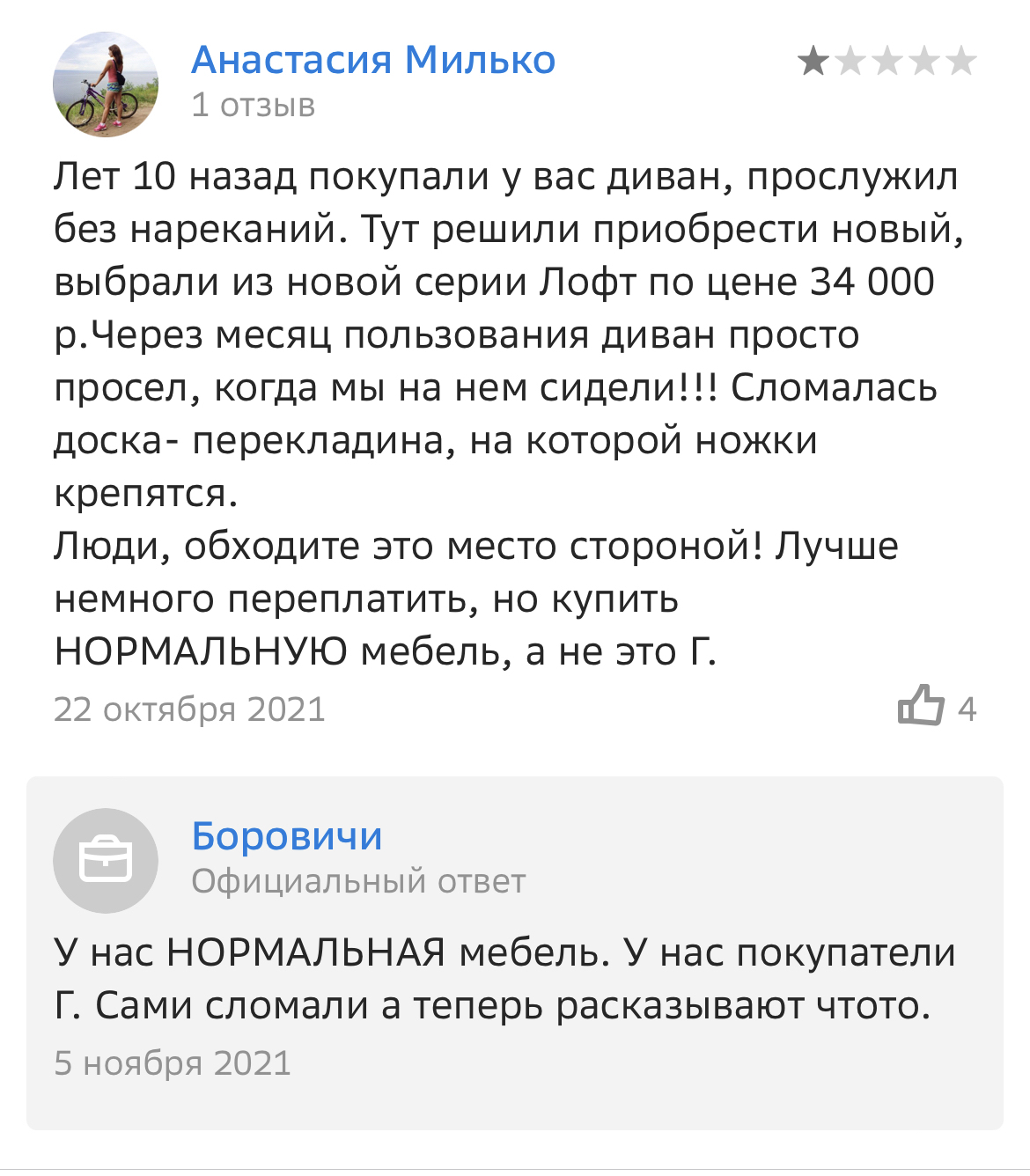
Task: Like Анастасия Милько's review with thumbs up
Action: point(921,706)
